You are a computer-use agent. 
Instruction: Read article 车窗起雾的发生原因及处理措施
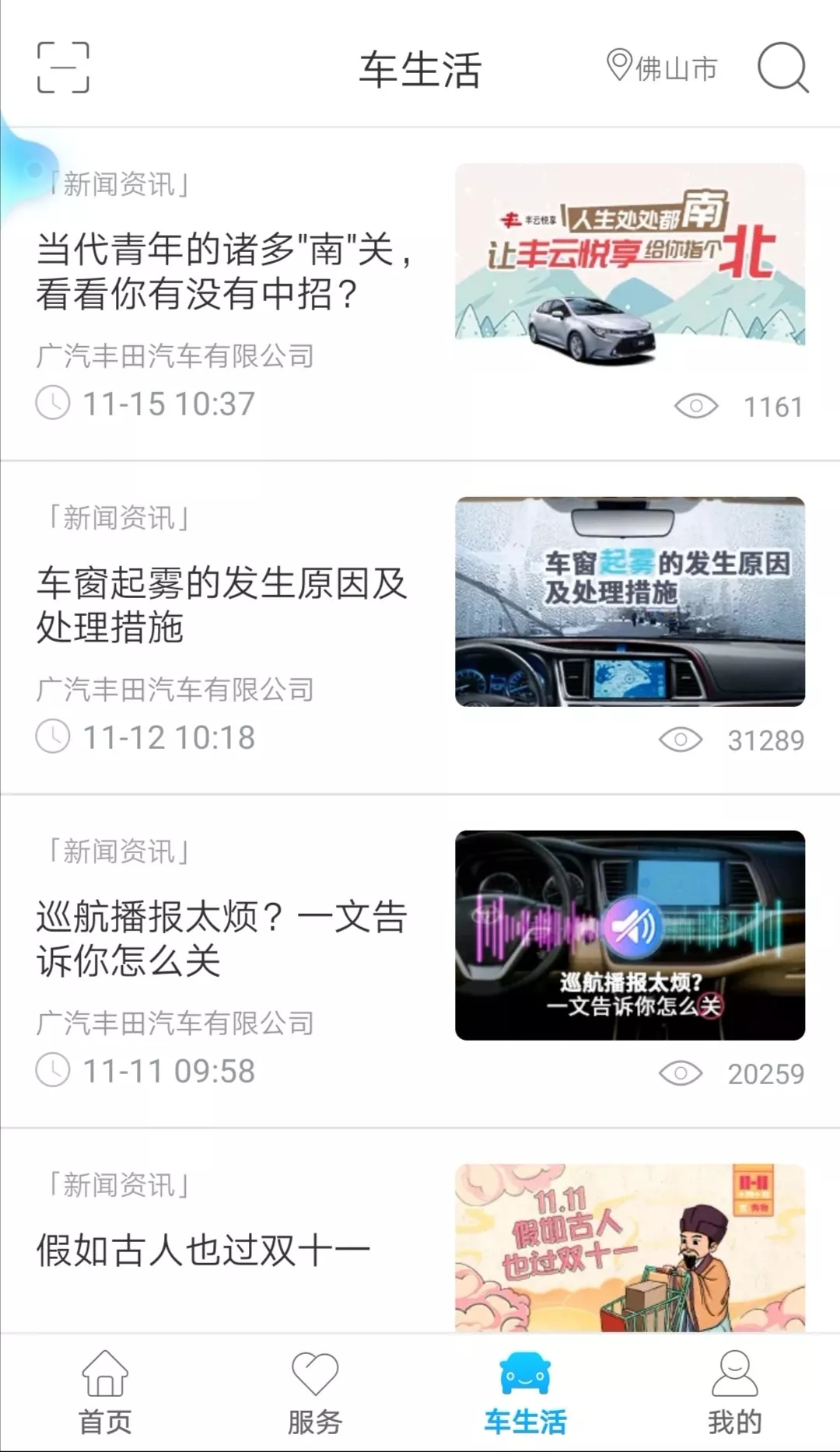coord(222,605)
